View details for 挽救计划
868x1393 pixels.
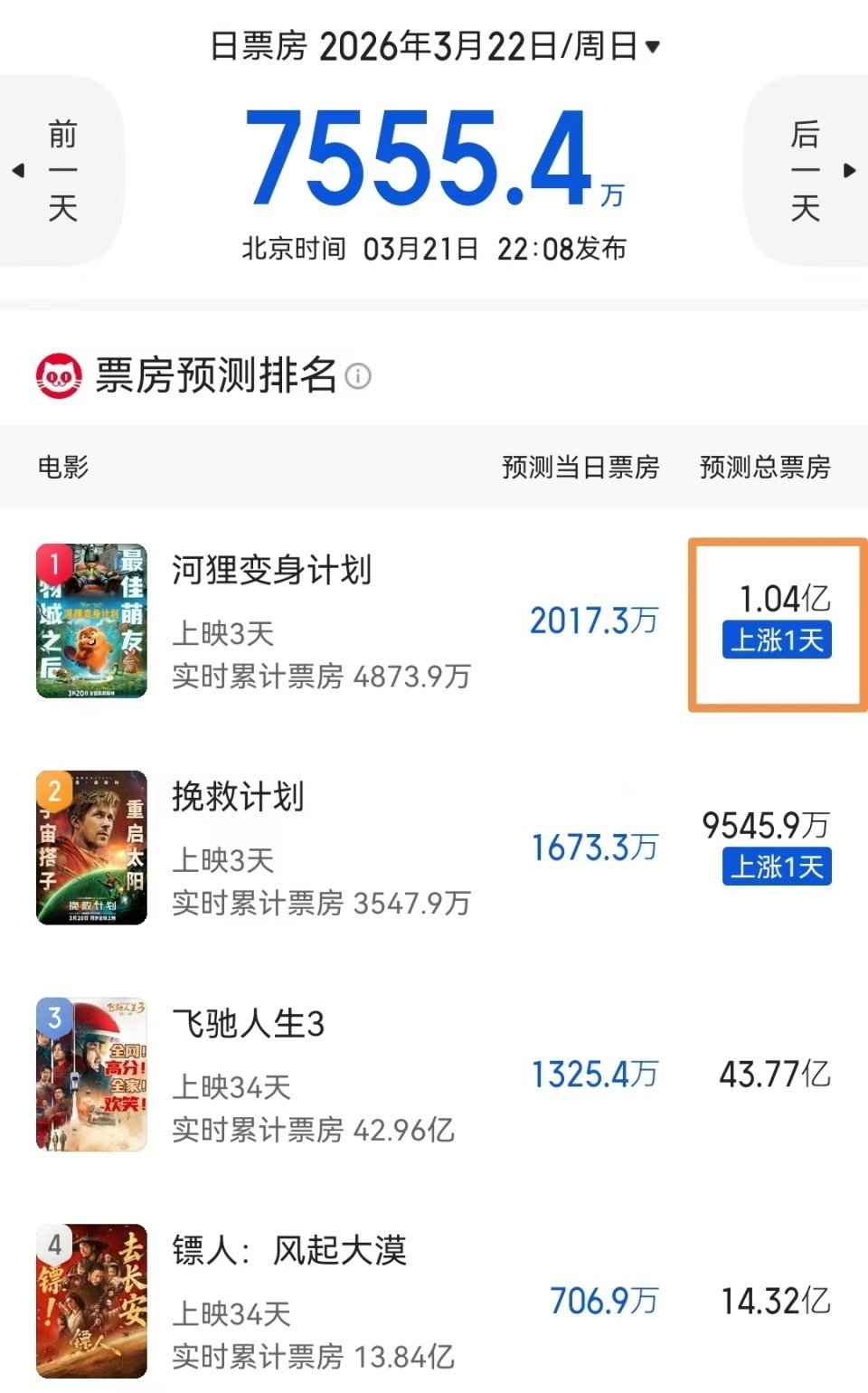pyautogui.click(x=237, y=798)
